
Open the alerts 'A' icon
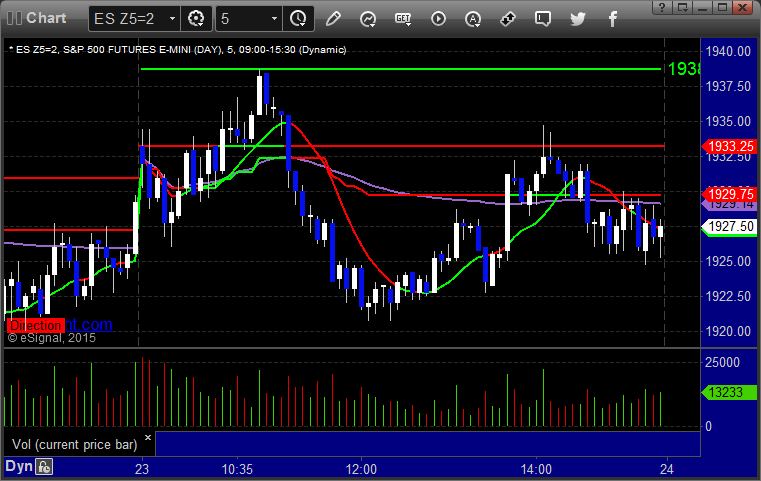473,18
